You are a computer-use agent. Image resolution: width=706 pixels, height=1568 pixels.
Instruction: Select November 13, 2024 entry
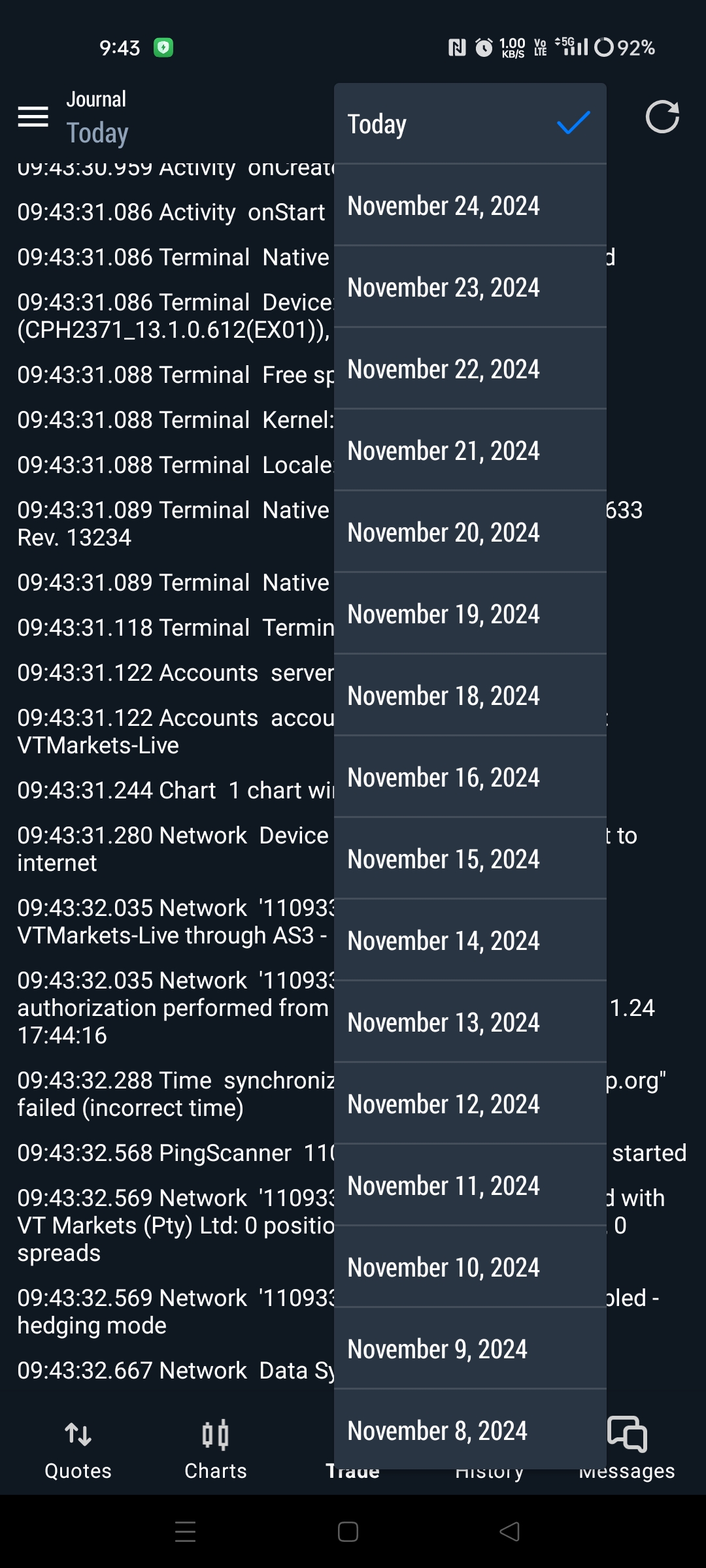470,1022
